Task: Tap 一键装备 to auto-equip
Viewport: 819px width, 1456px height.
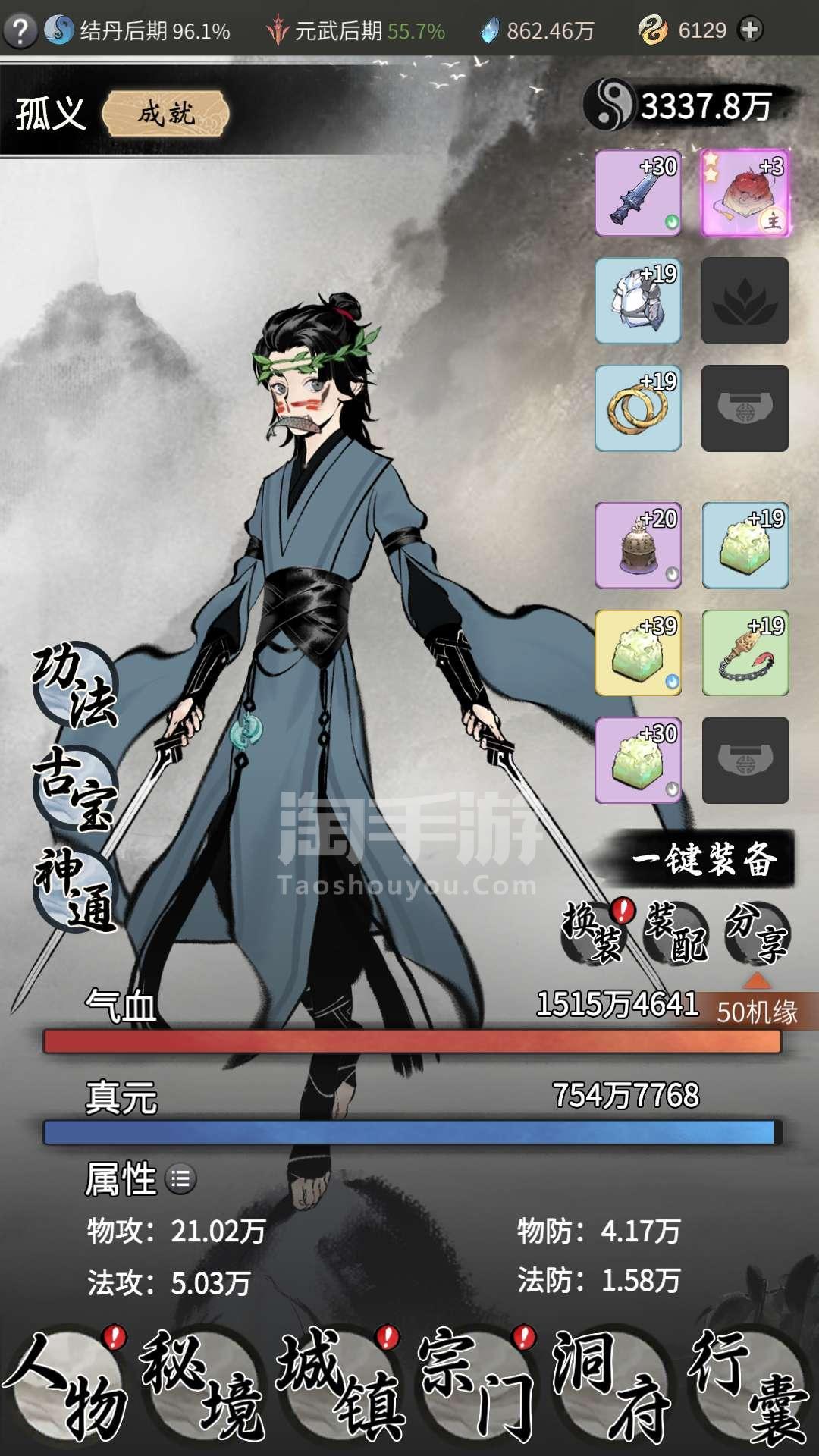Action: 703,859
